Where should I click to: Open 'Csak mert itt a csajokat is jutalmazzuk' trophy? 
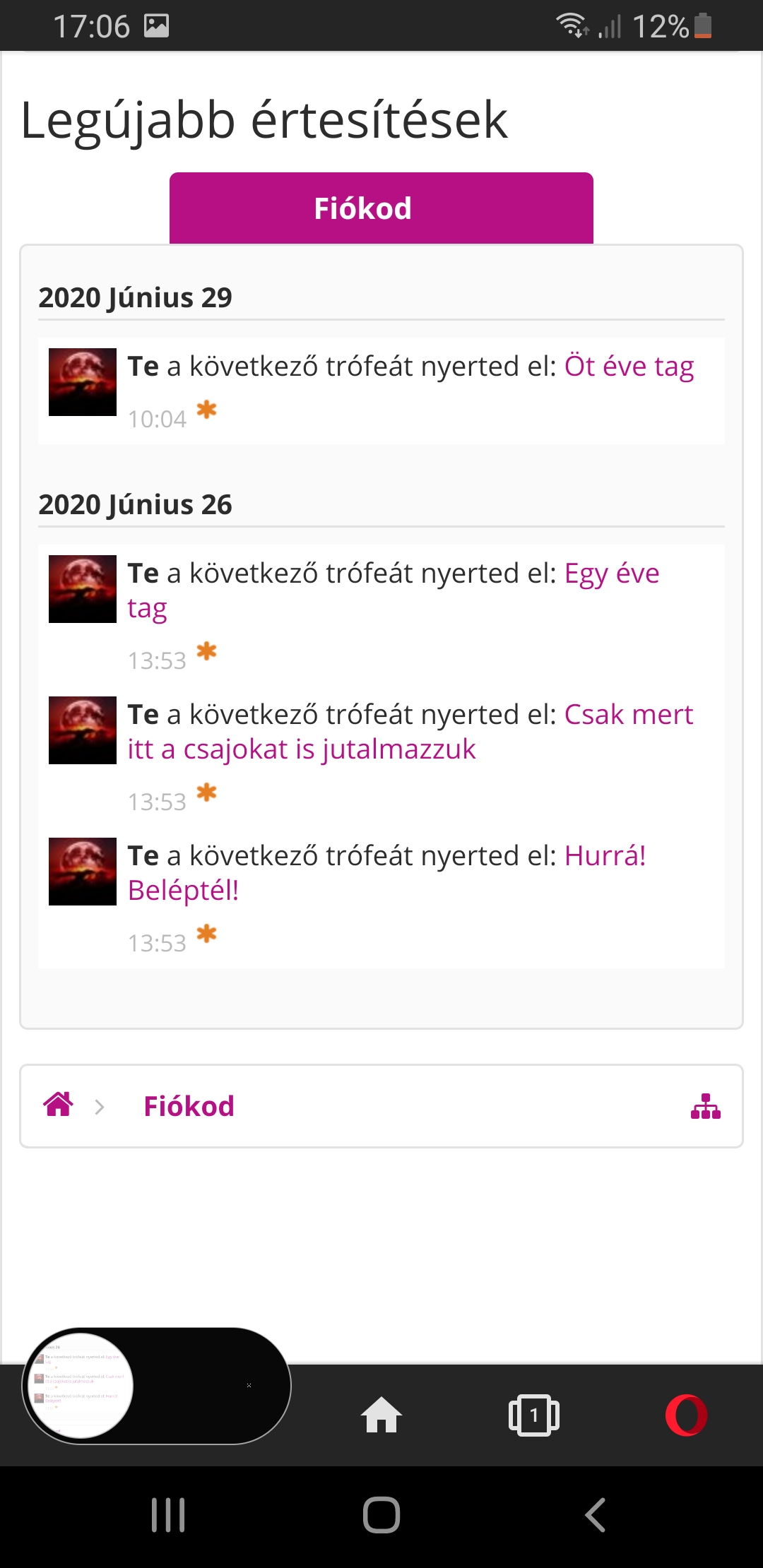pos(410,732)
